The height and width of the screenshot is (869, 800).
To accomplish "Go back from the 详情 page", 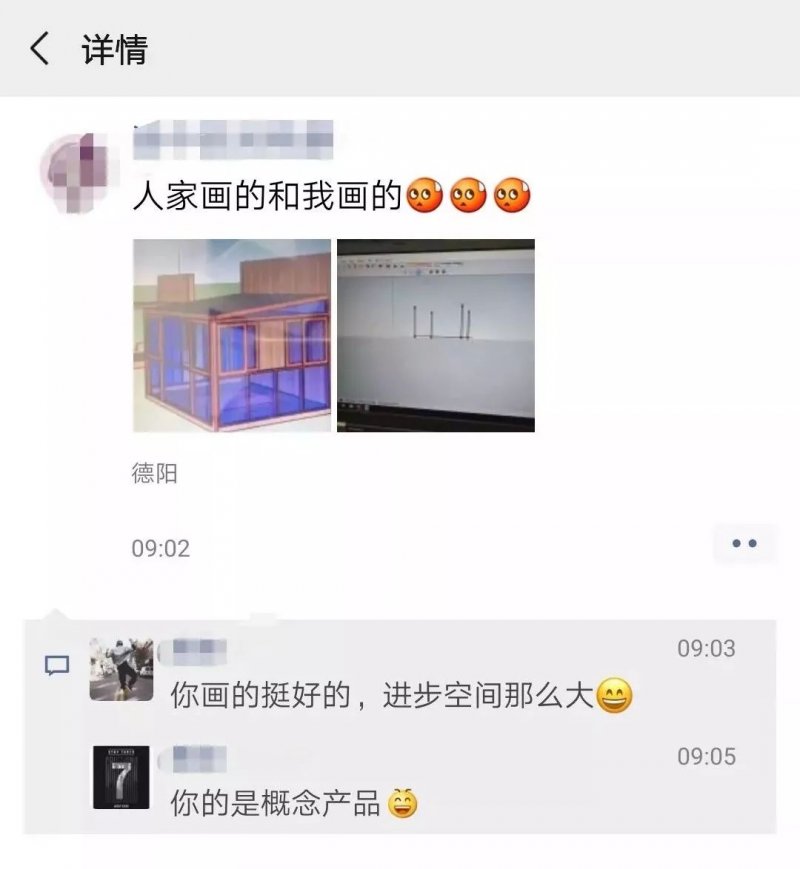I will [x=40, y=48].
